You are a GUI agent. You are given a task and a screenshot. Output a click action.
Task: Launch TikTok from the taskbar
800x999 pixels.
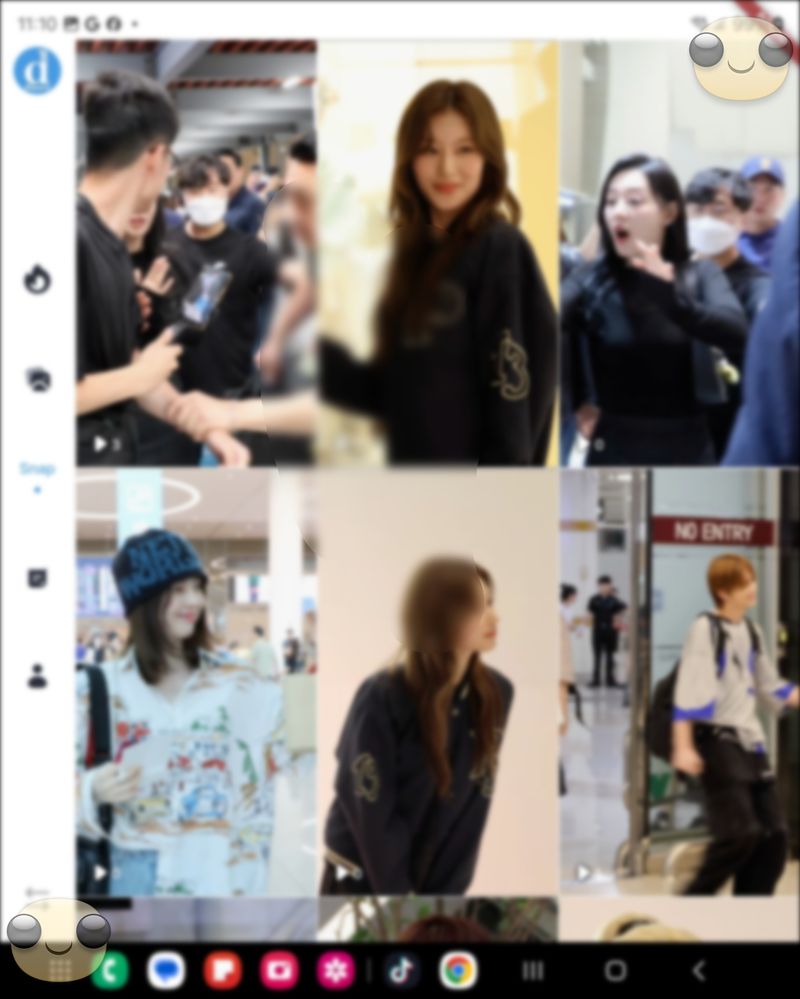pyautogui.click(x=402, y=970)
